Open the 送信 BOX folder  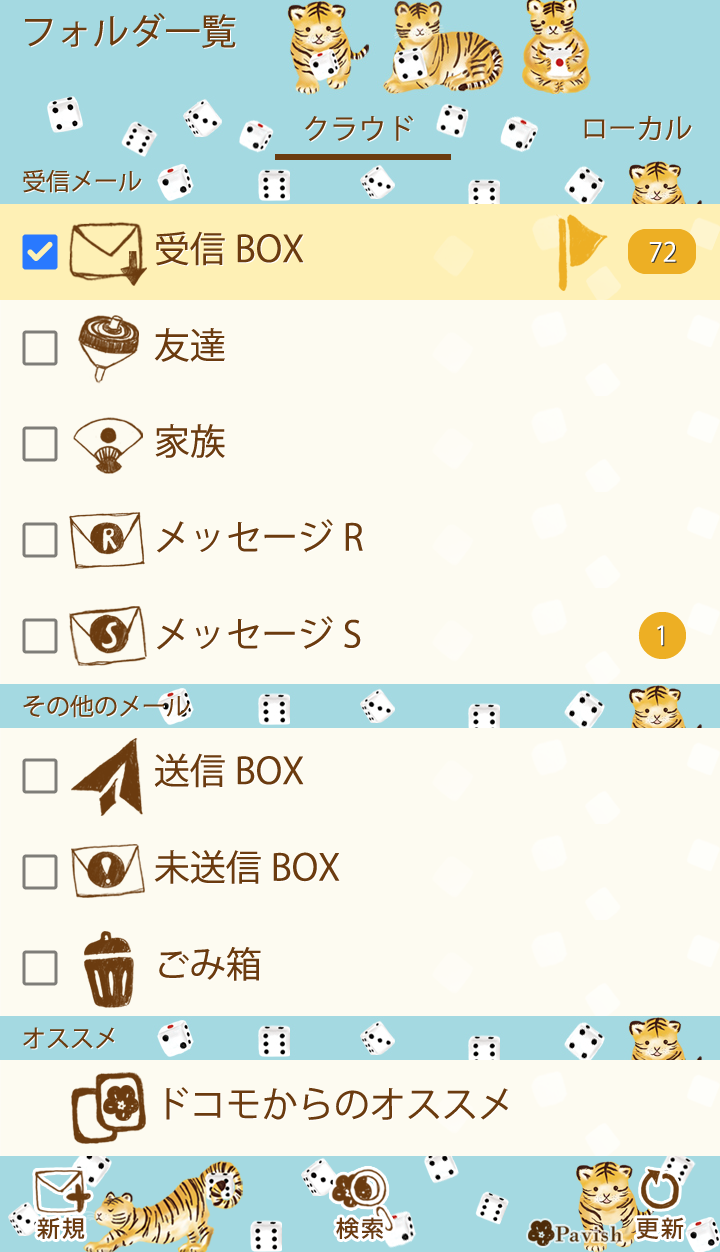[x=300, y=773]
